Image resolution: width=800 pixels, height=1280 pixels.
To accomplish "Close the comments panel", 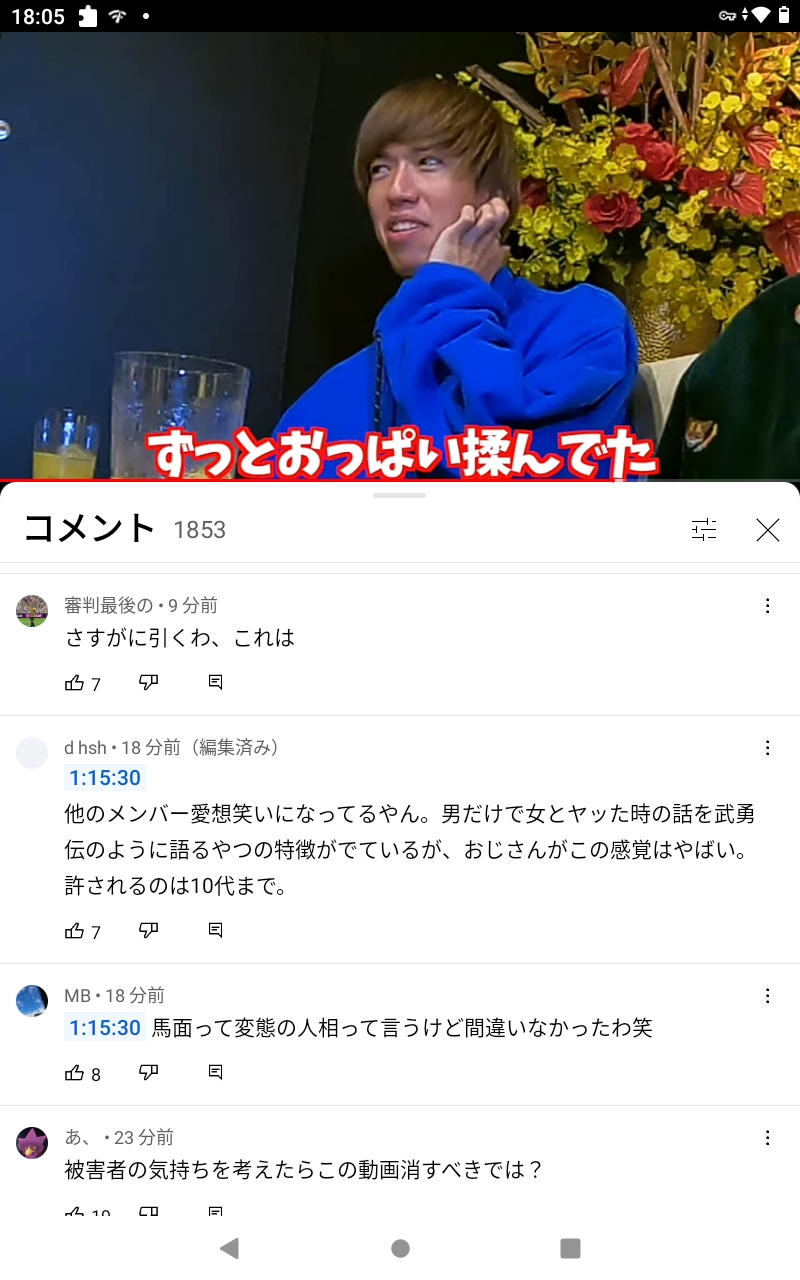I will (x=767, y=530).
